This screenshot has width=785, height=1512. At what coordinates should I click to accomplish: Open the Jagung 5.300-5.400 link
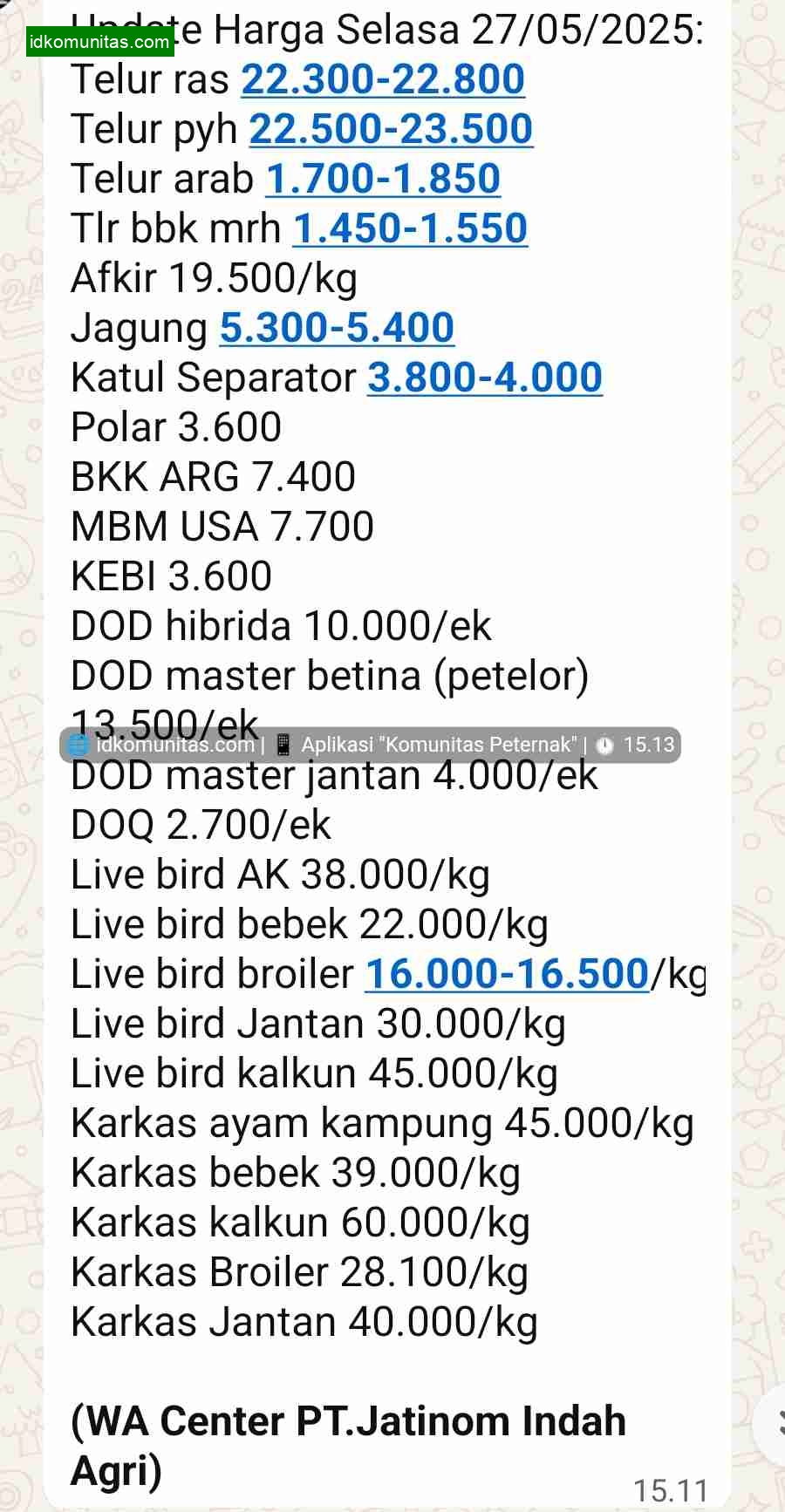point(337,329)
